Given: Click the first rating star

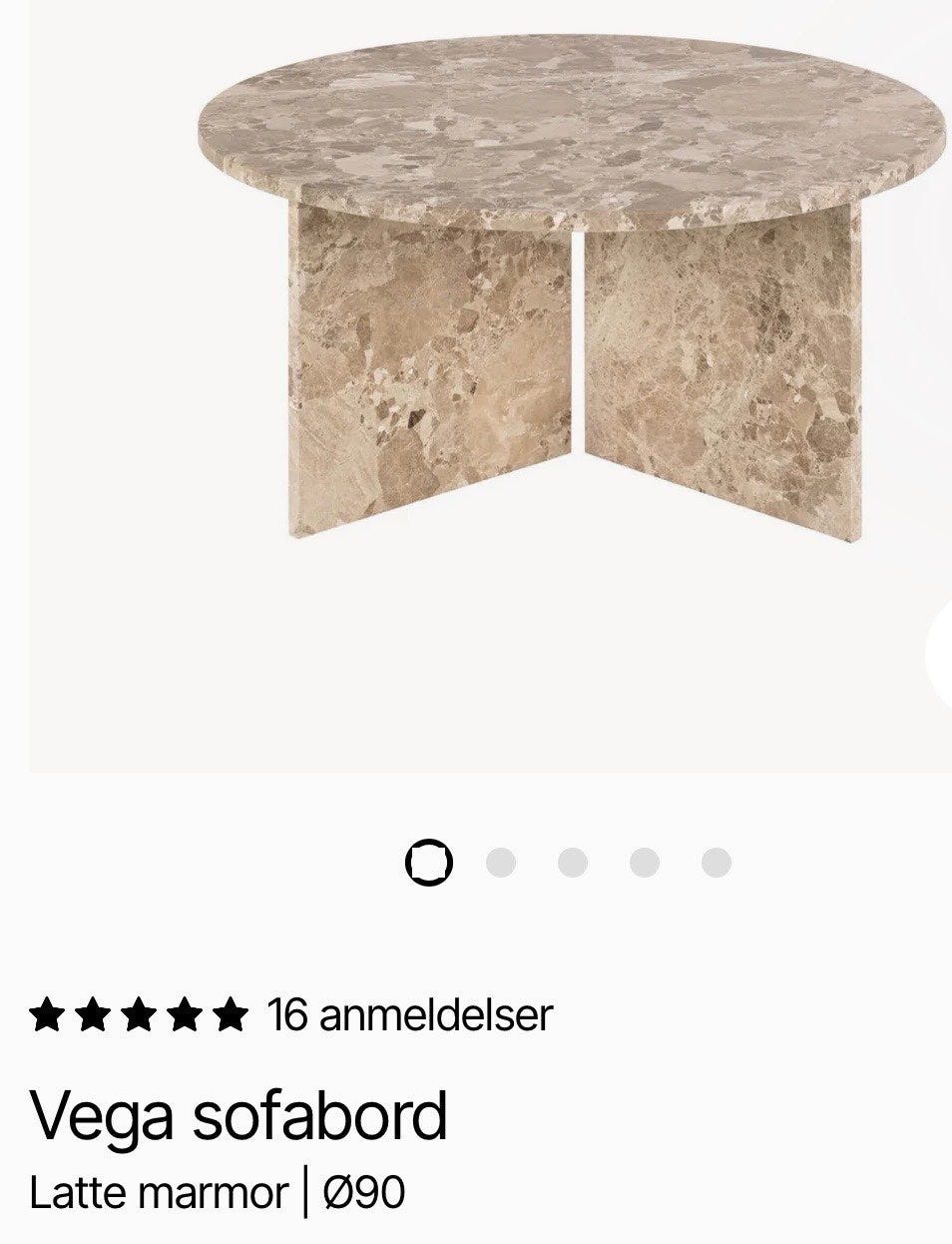Looking at the screenshot, I should click(x=49, y=1013).
